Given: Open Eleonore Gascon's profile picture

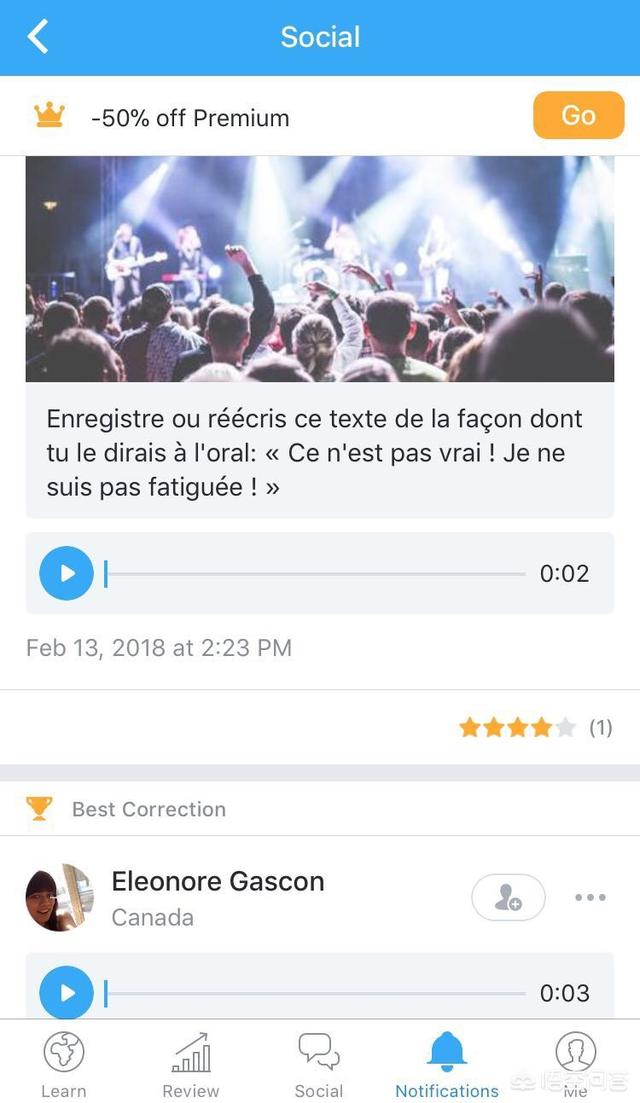Looking at the screenshot, I should coord(59,897).
